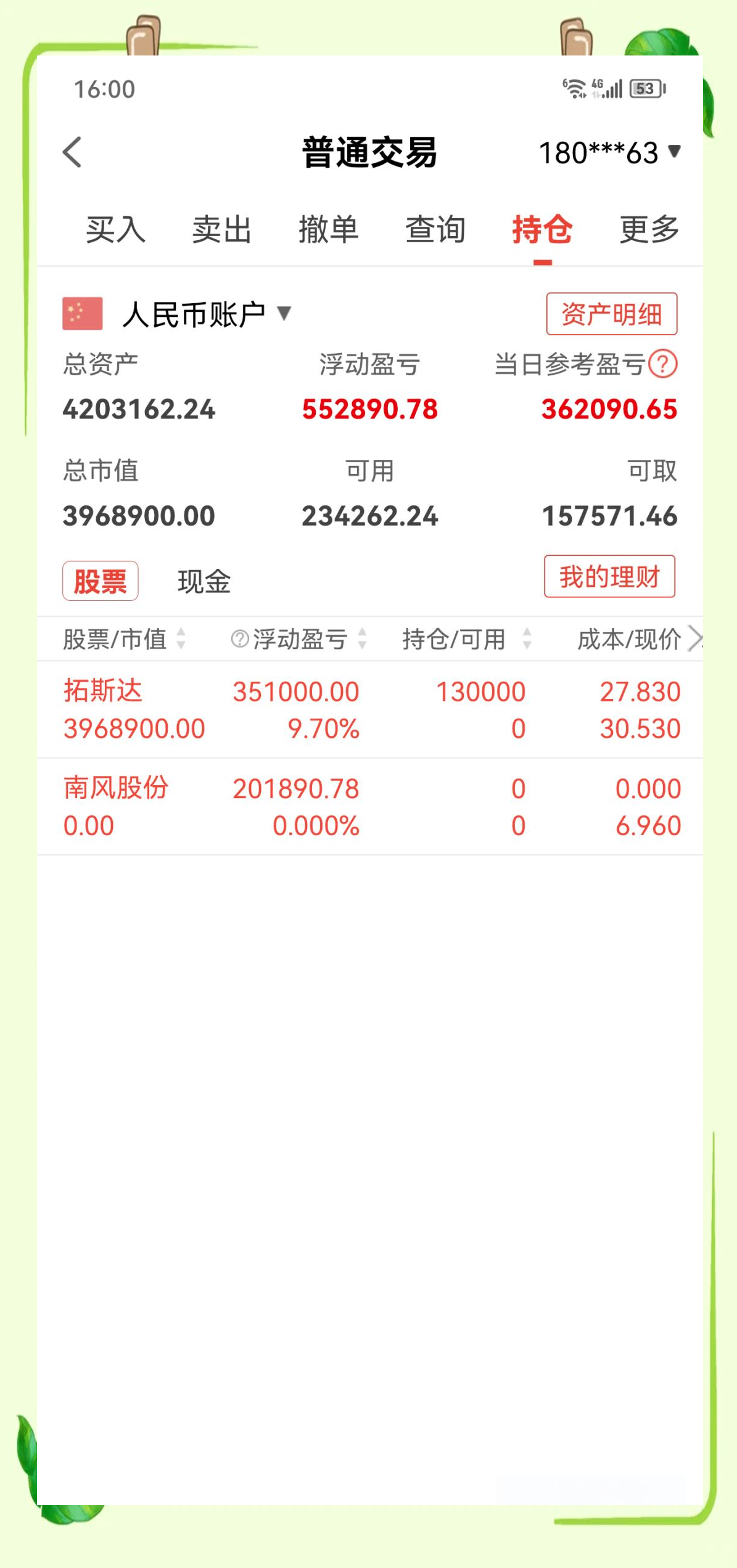
Task: Open the account switcher 180***63
Action: tap(609, 152)
